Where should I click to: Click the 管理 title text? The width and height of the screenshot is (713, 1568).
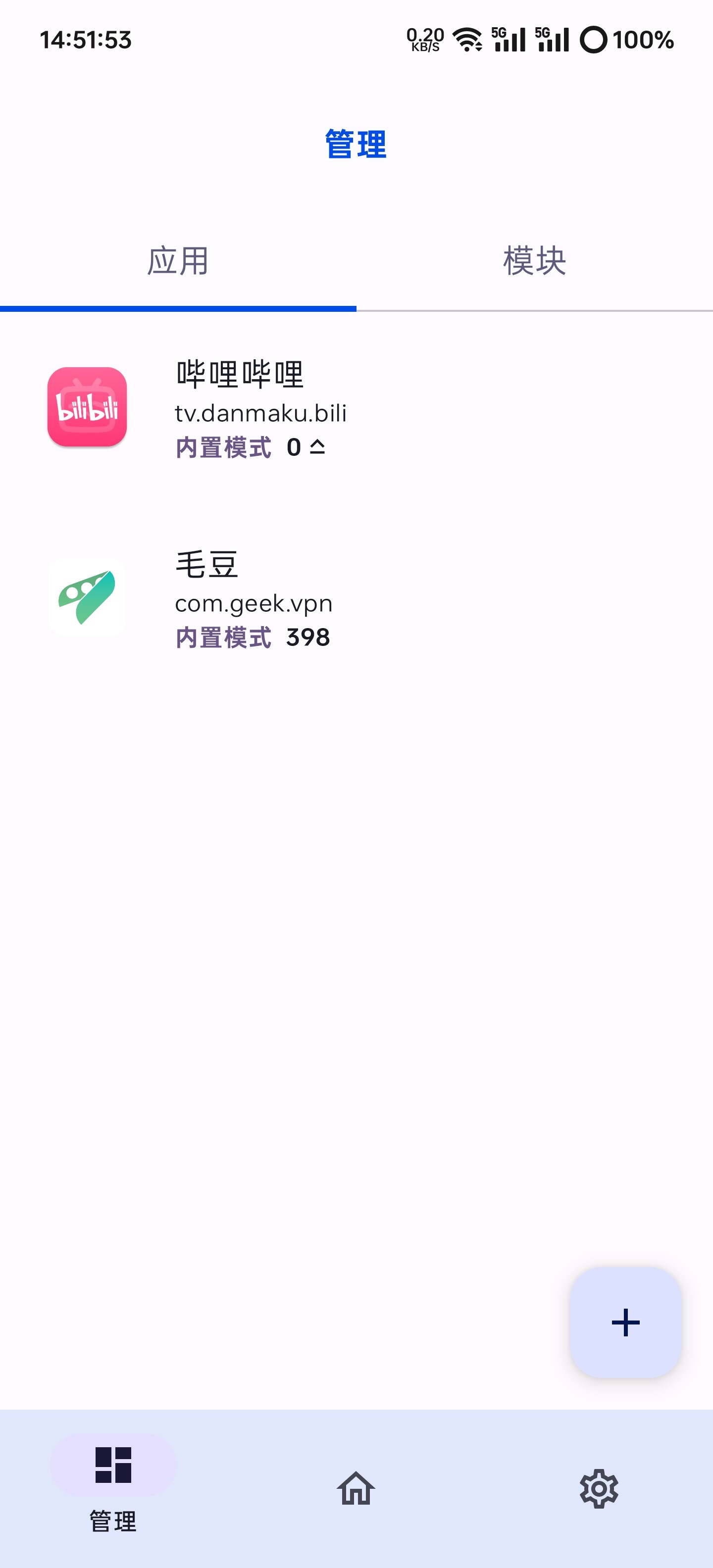pyautogui.click(x=356, y=144)
